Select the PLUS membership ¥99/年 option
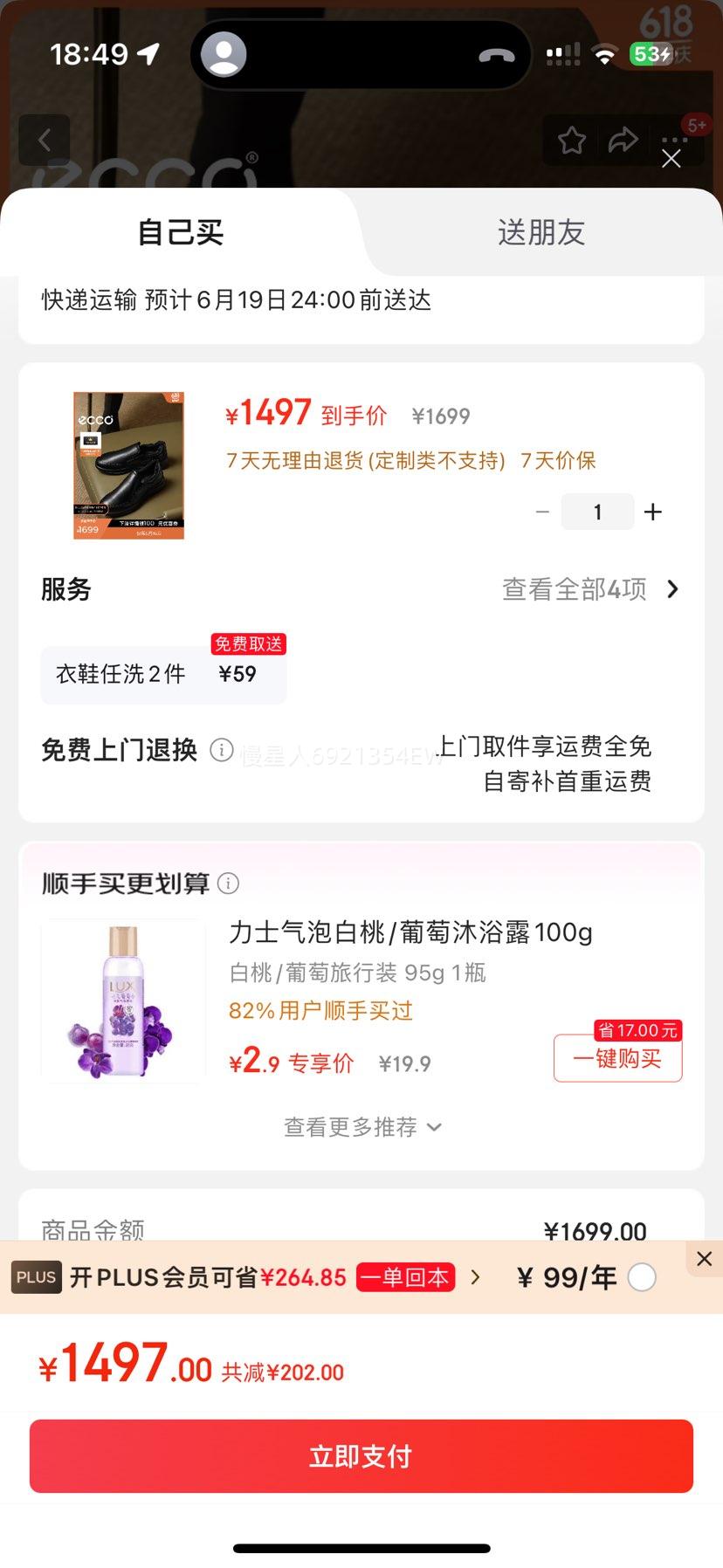Screen dimensions: 723x1568 tap(642, 1278)
